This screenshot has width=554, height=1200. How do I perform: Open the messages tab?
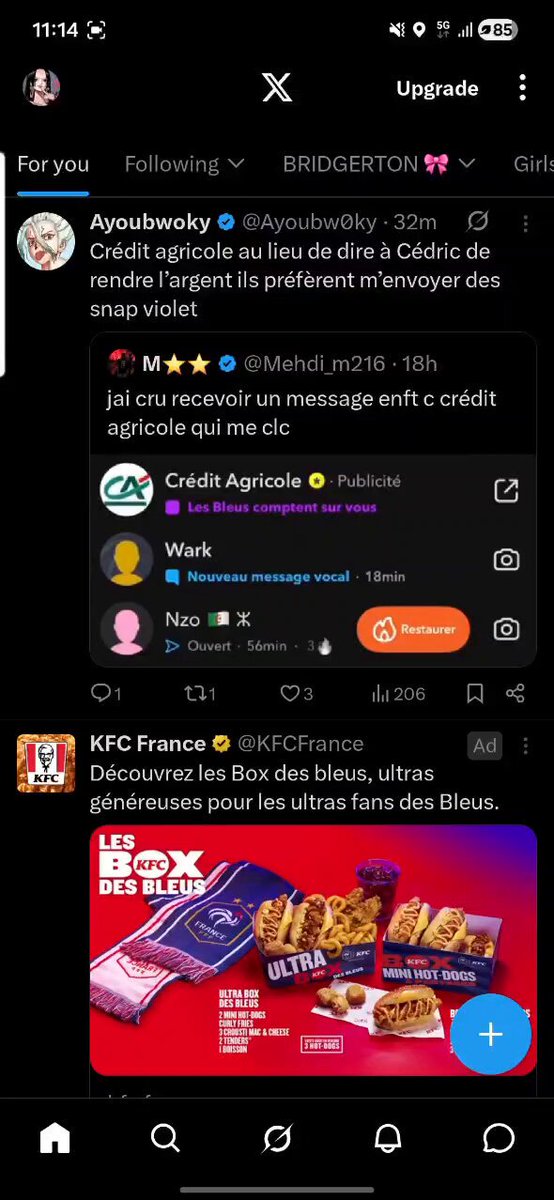498,1138
